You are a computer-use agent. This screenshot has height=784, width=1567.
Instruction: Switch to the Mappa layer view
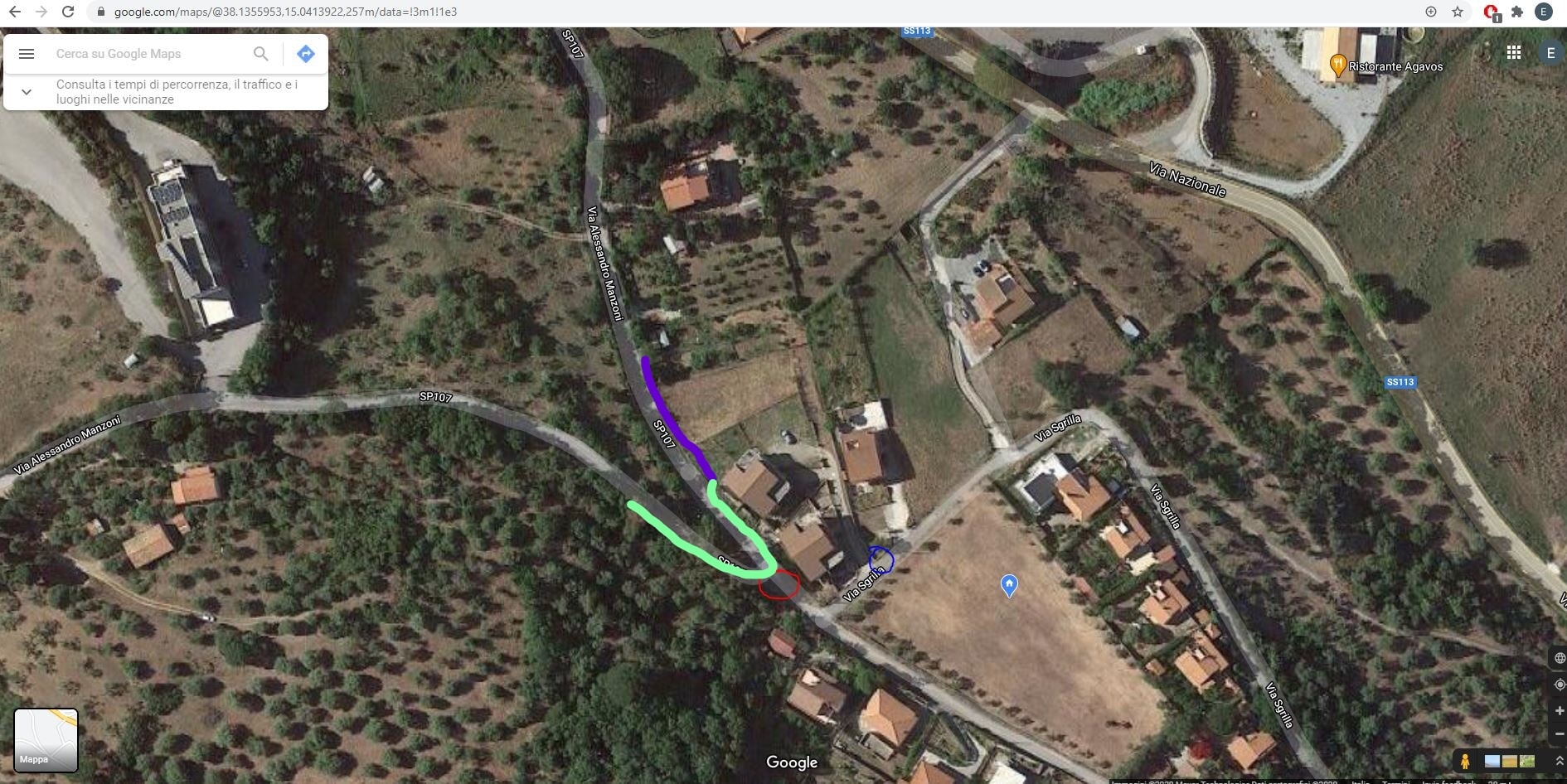tap(46, 740)
